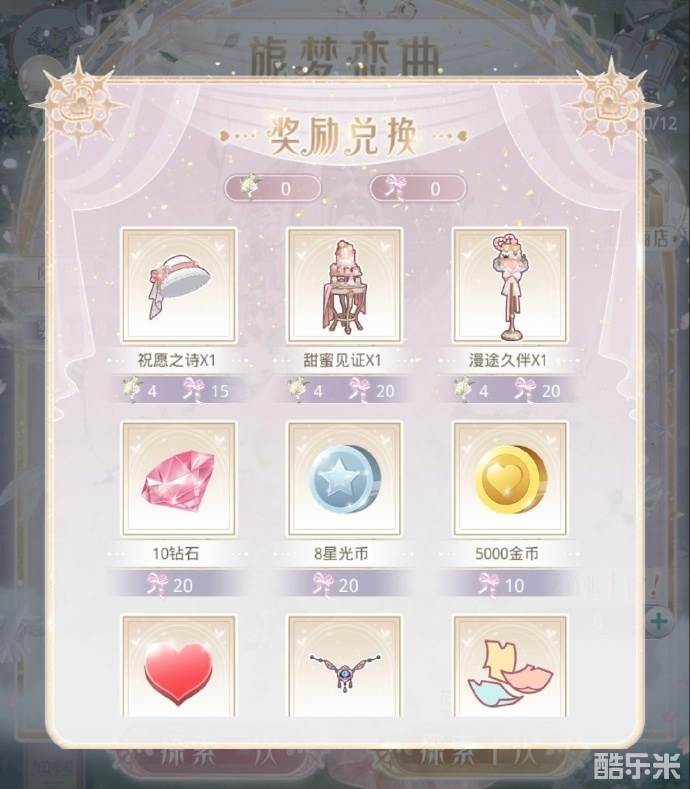Select the 祝愿之诗X1 hat reward

click(179, 286)
